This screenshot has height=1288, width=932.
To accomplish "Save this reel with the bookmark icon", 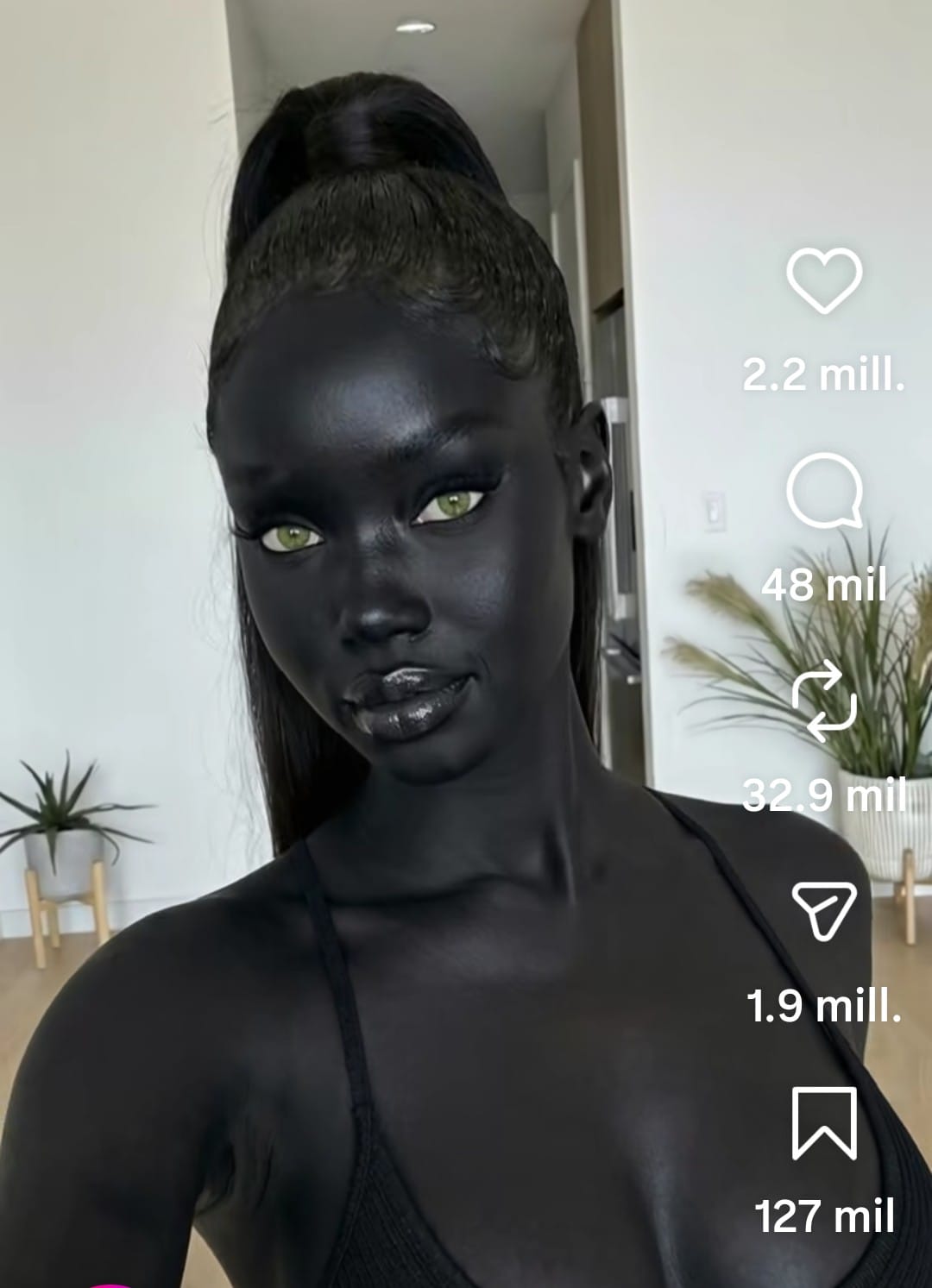I will [824, 1122].
